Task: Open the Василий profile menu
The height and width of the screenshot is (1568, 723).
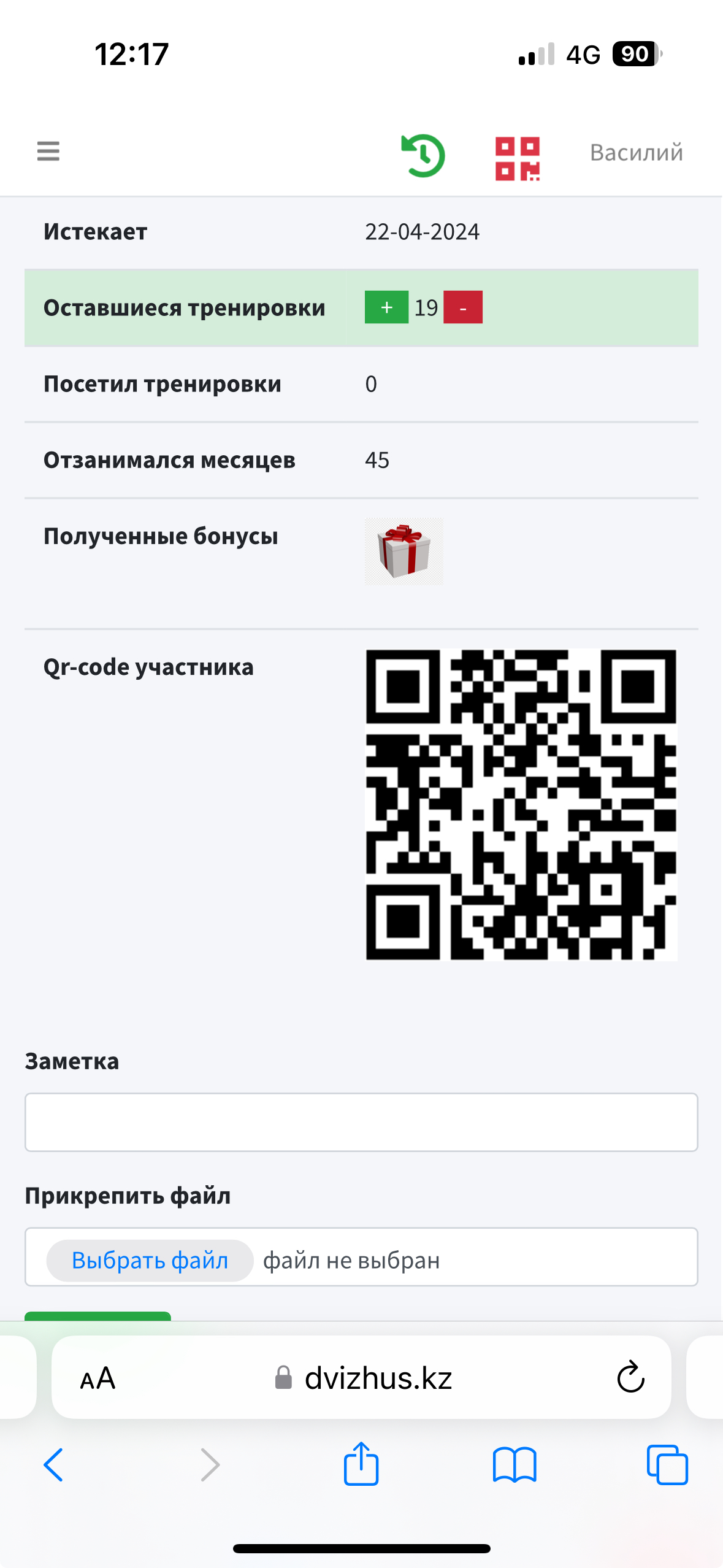Action: (x=637, y=152)
